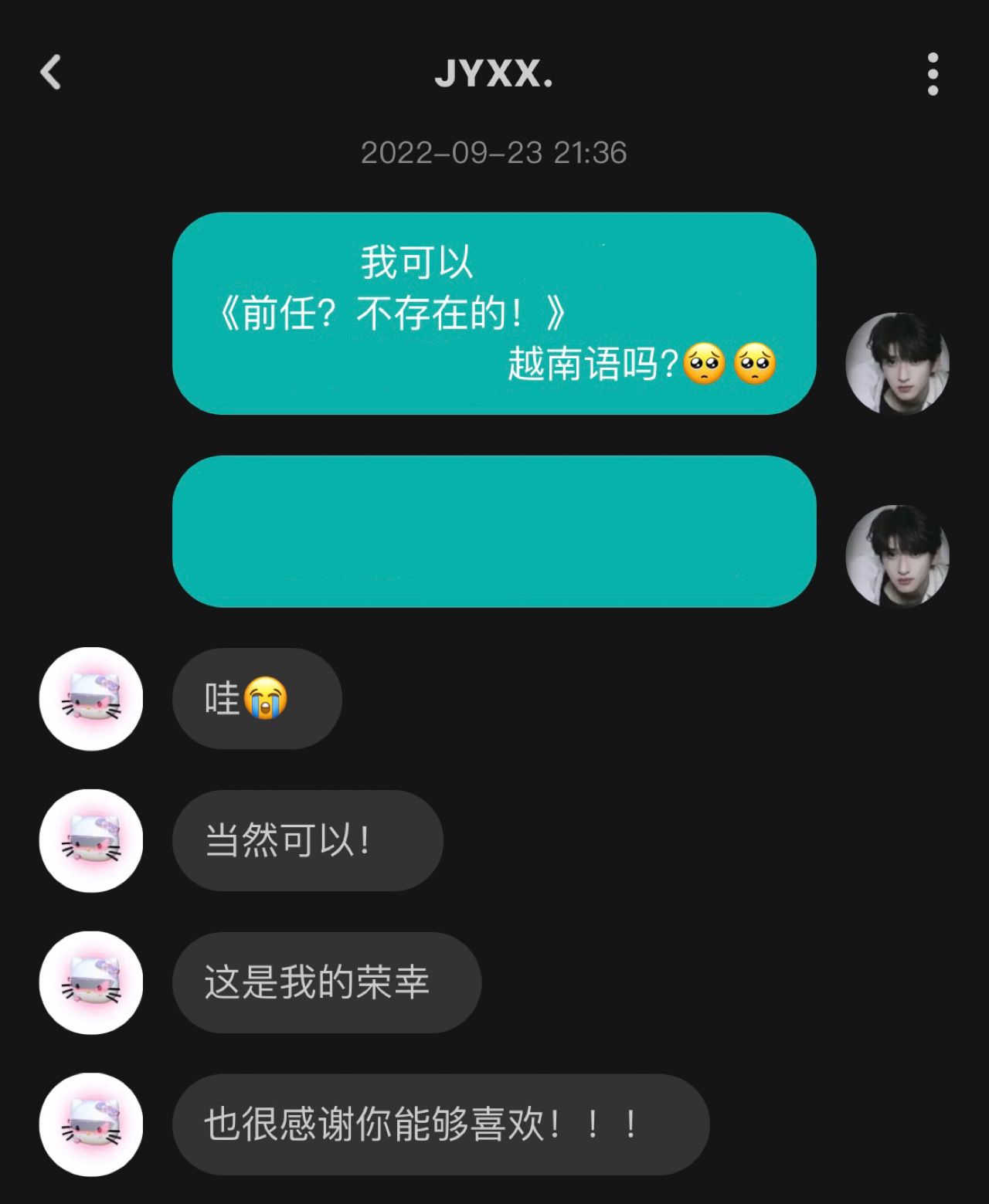Screen dimensions: 989x1204
Task: Open the three-dot overflow menu
Action: [x=933, y=74]
